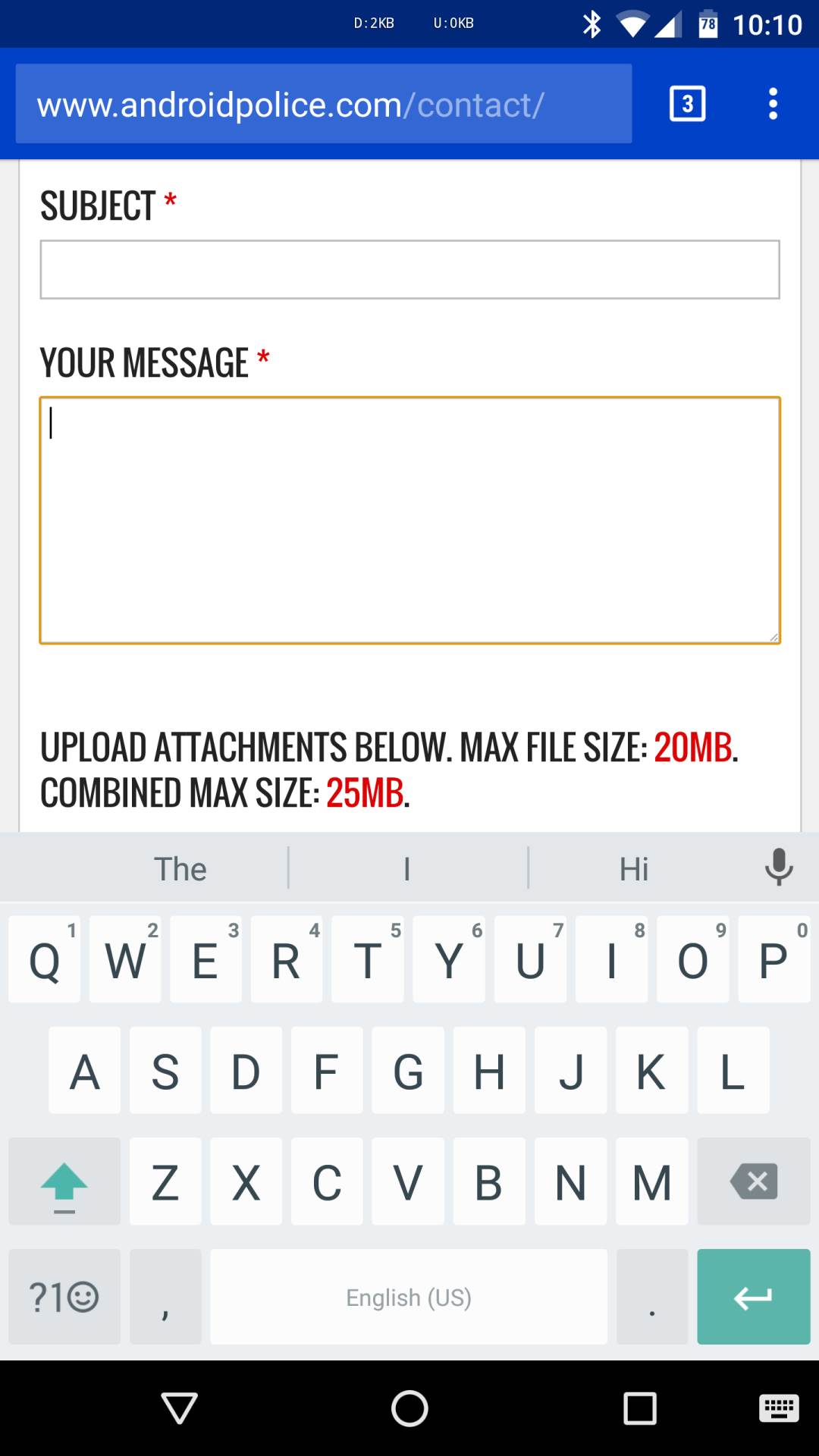The height and width of the screenshot is (1456, 819).
Task: Tap inside the Your Message text area
Action: coord(409,520)
